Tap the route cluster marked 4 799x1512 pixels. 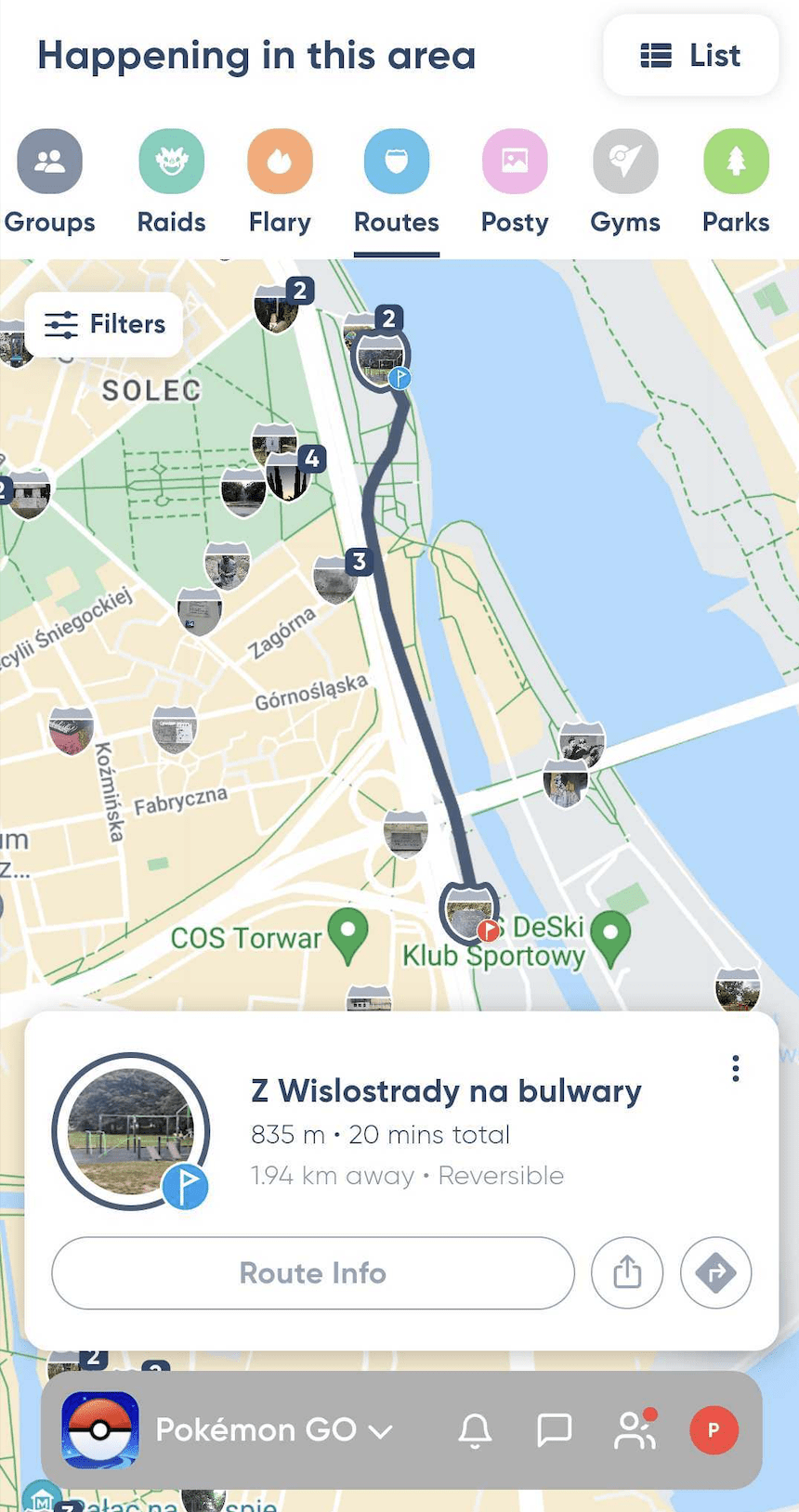click(x=291, y=474)
